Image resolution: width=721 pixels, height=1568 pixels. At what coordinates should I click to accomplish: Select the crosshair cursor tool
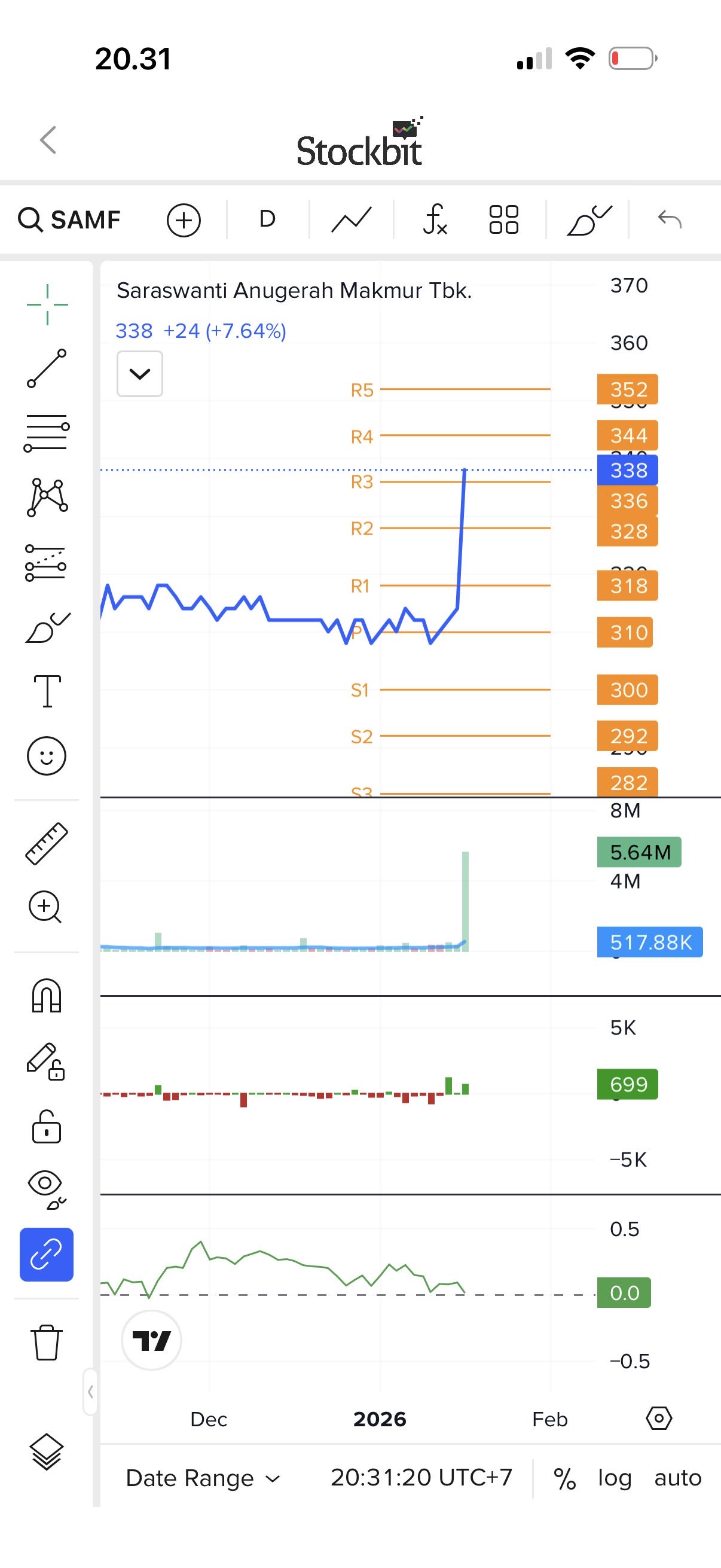pyautogui.click(x=47, y=304)
